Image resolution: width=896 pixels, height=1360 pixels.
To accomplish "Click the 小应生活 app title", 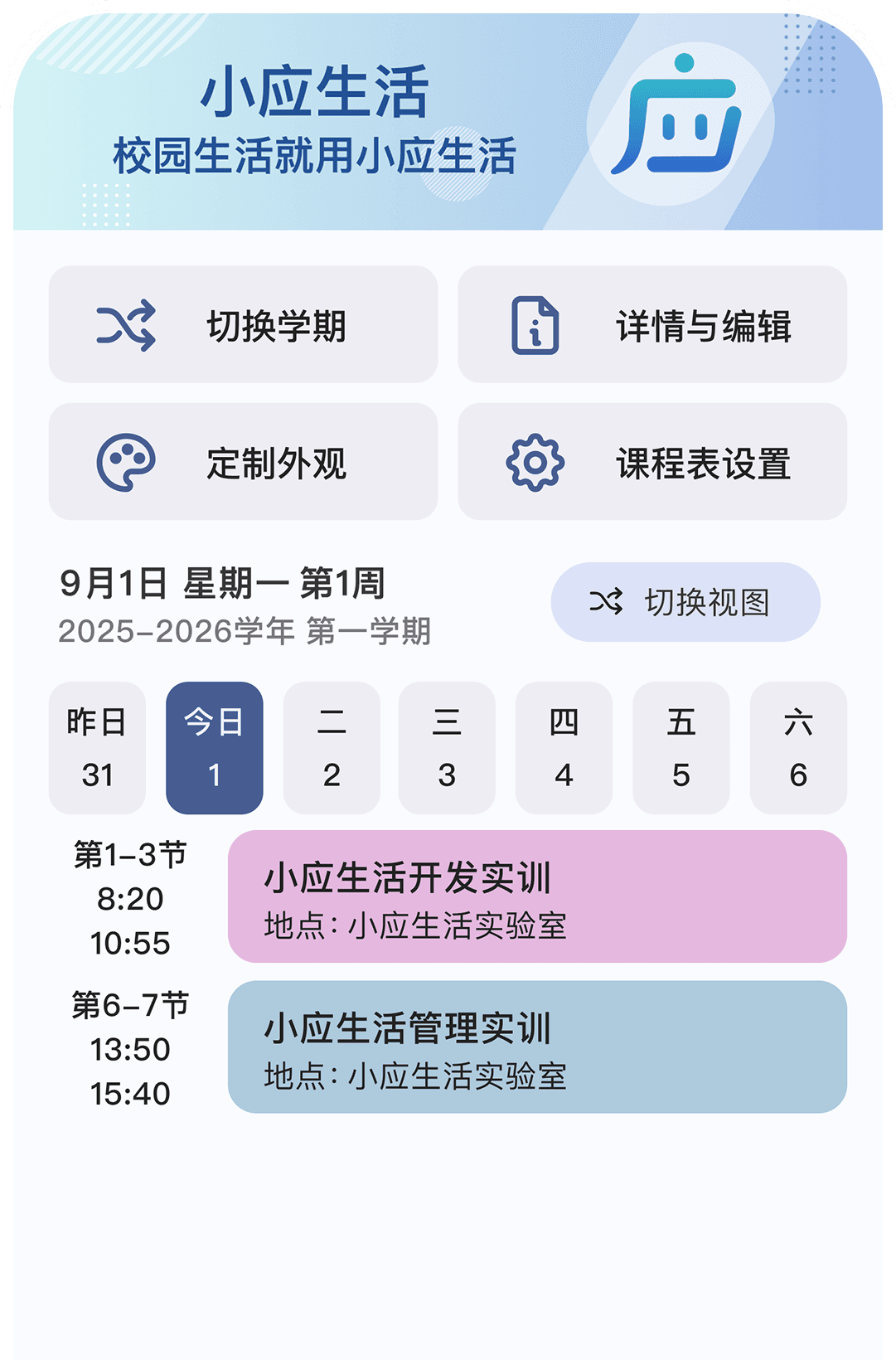I will pyautogui.click(x=316, y=94).
